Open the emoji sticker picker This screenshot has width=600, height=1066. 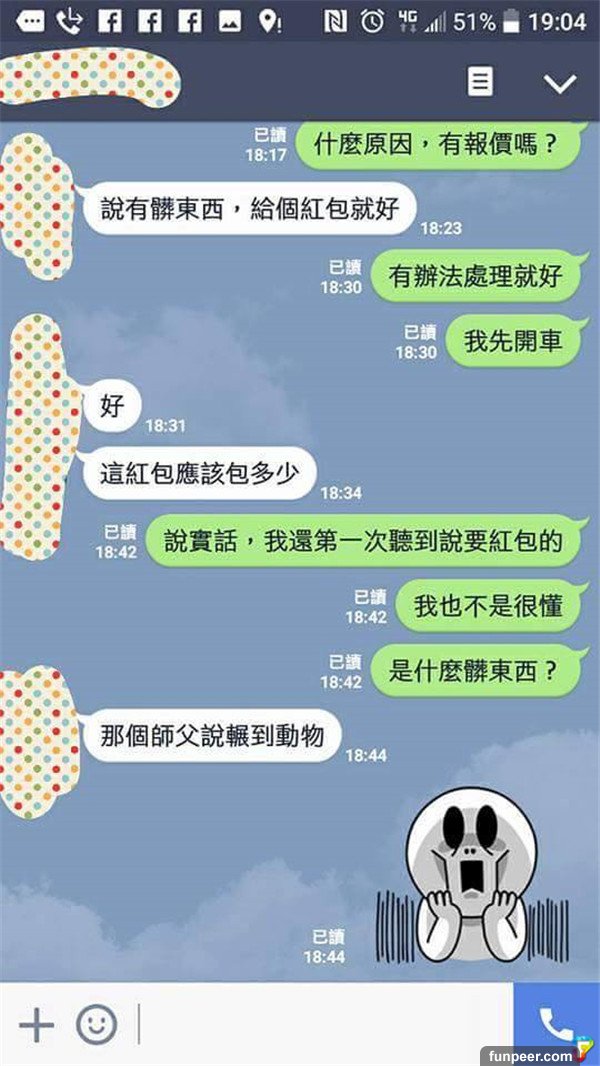point(97,1024)
